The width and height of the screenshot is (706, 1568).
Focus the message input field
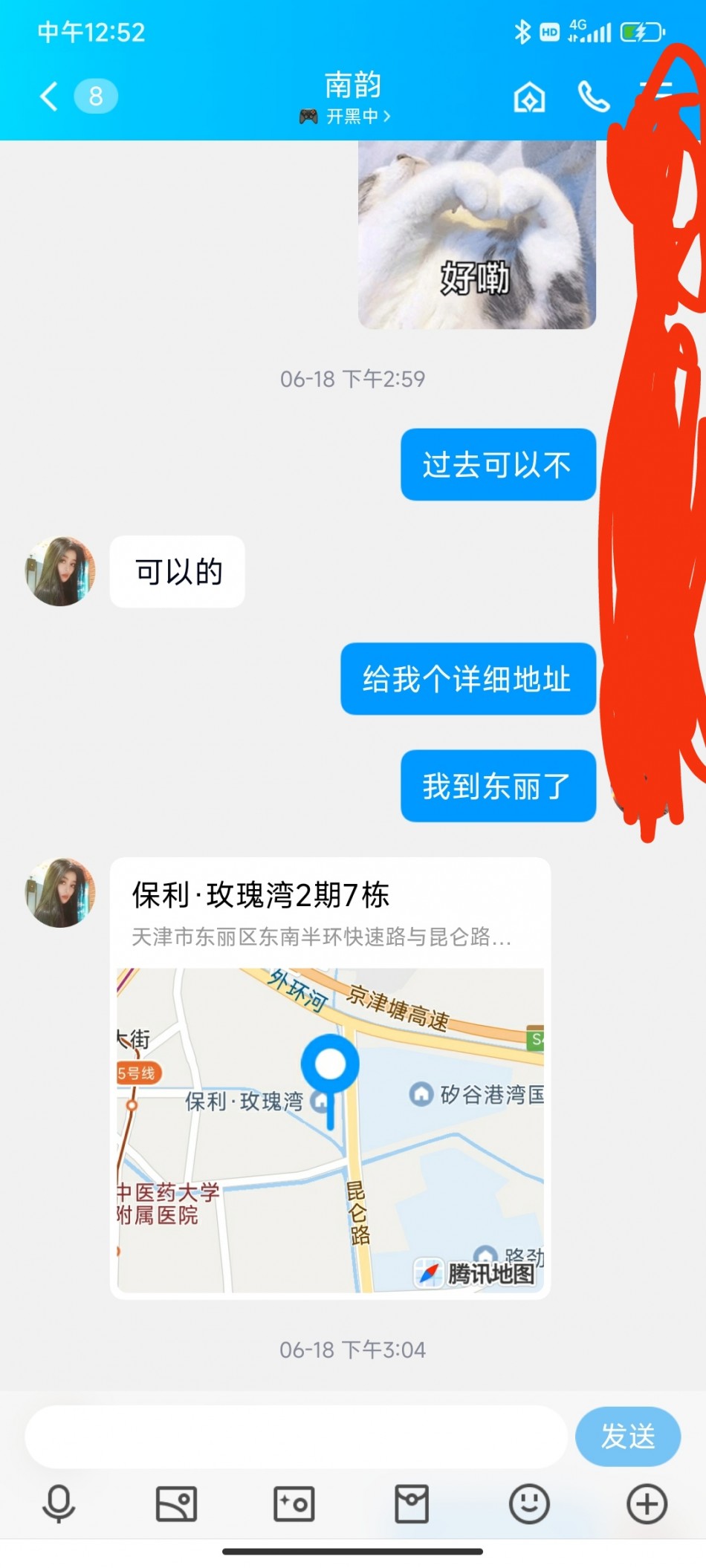(296, 1436)
